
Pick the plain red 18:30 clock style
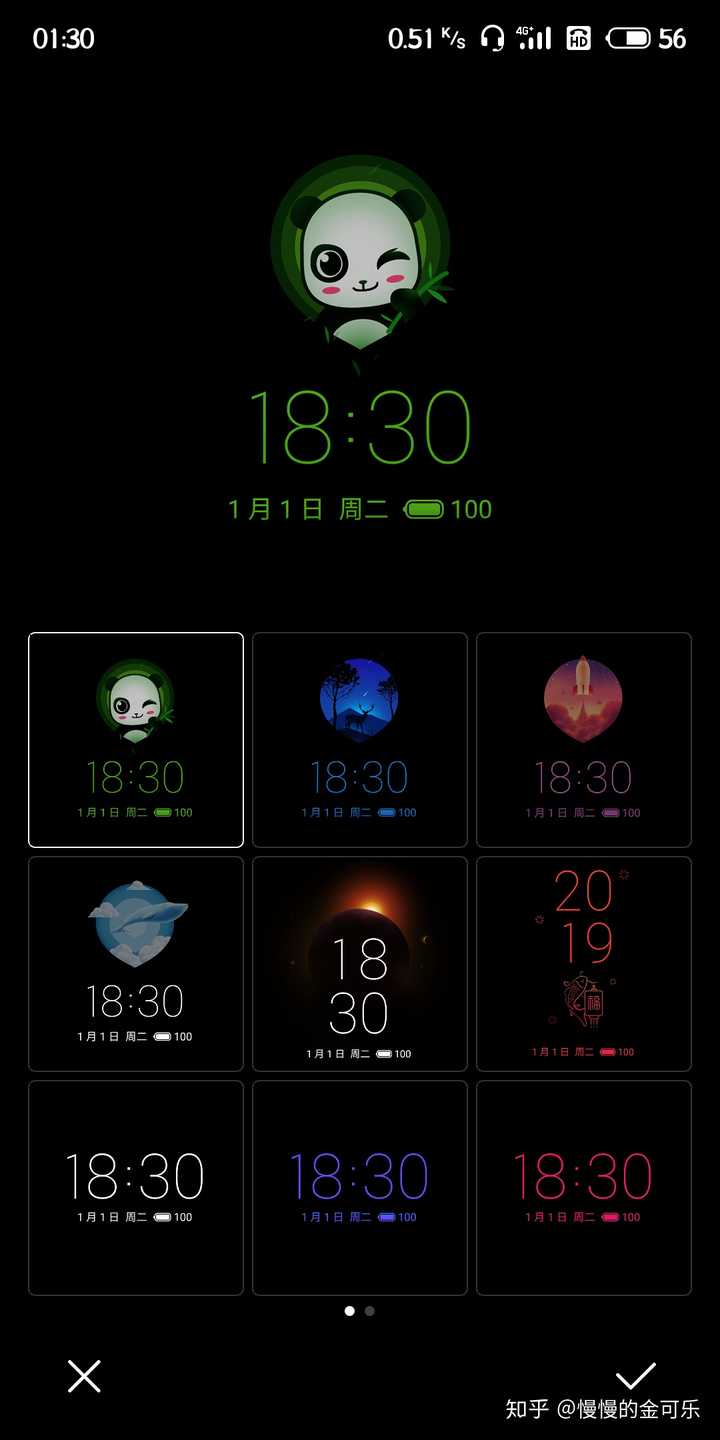[584, 1188]
